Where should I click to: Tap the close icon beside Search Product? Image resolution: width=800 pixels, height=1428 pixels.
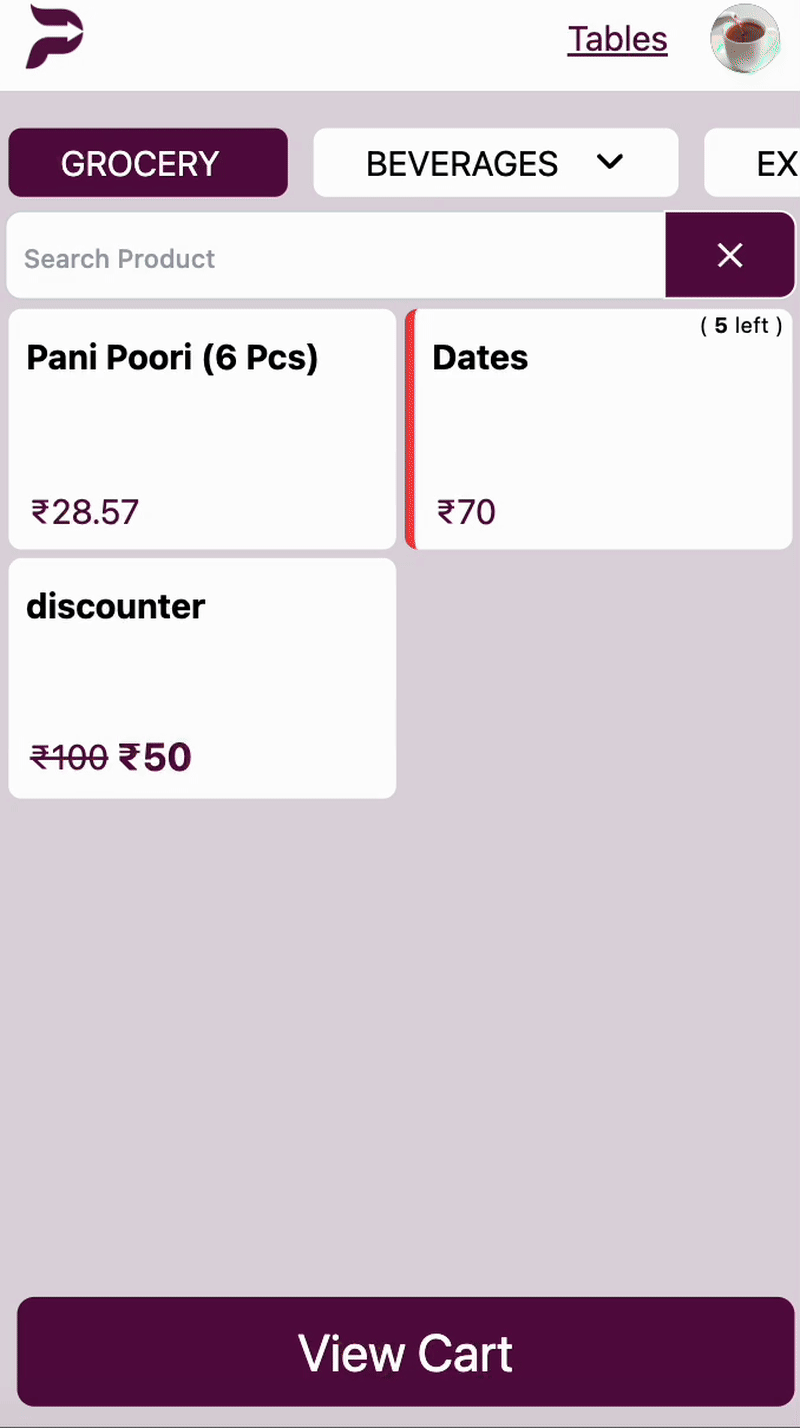(x=730, y=255)
